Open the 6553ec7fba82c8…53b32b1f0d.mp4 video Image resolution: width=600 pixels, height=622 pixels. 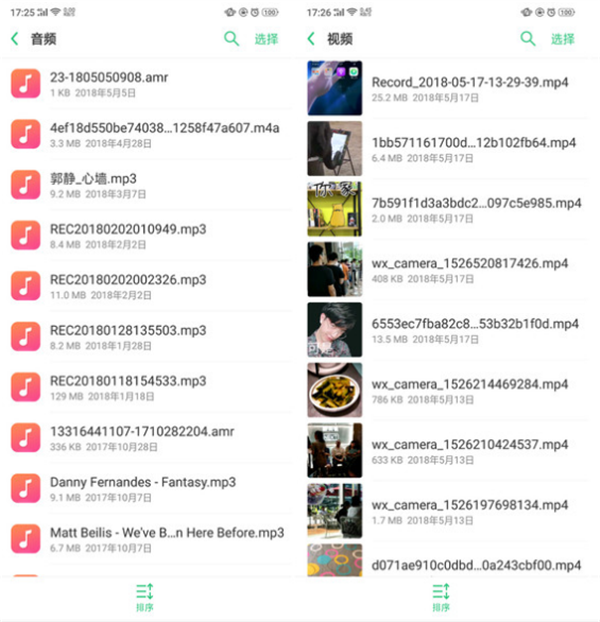pyautogui.click(x=450, y=330)
